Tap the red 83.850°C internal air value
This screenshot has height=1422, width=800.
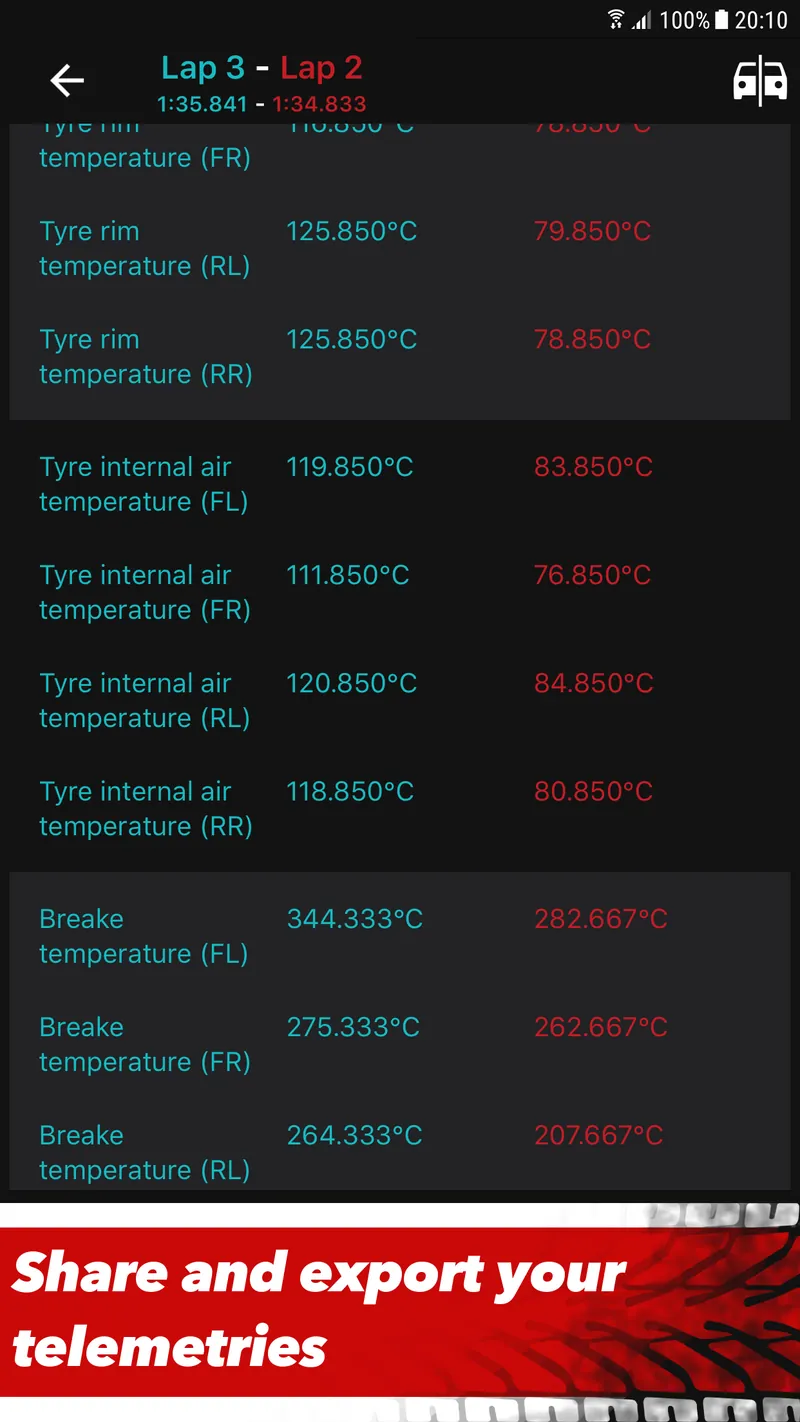tap(592, 466)
